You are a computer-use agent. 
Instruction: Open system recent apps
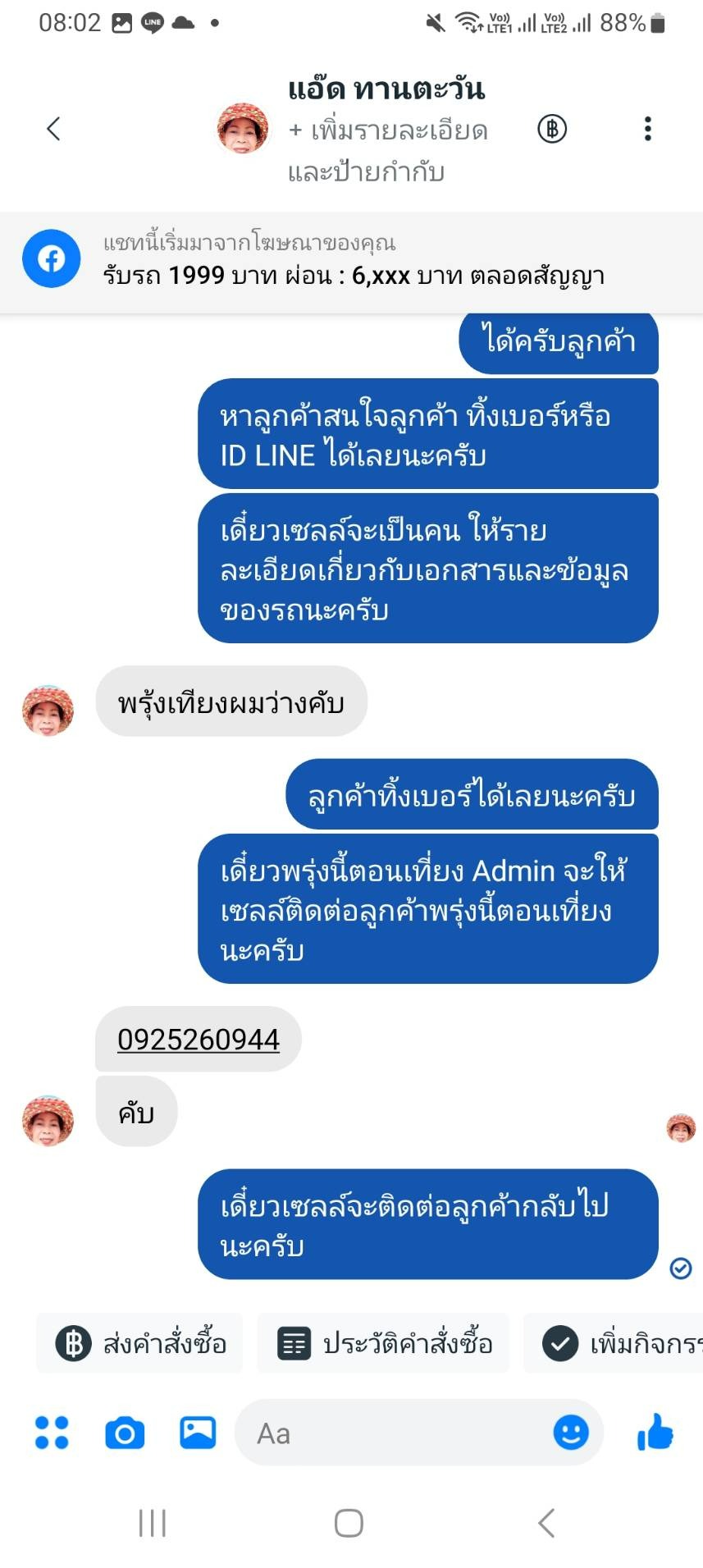point(153,1523)
